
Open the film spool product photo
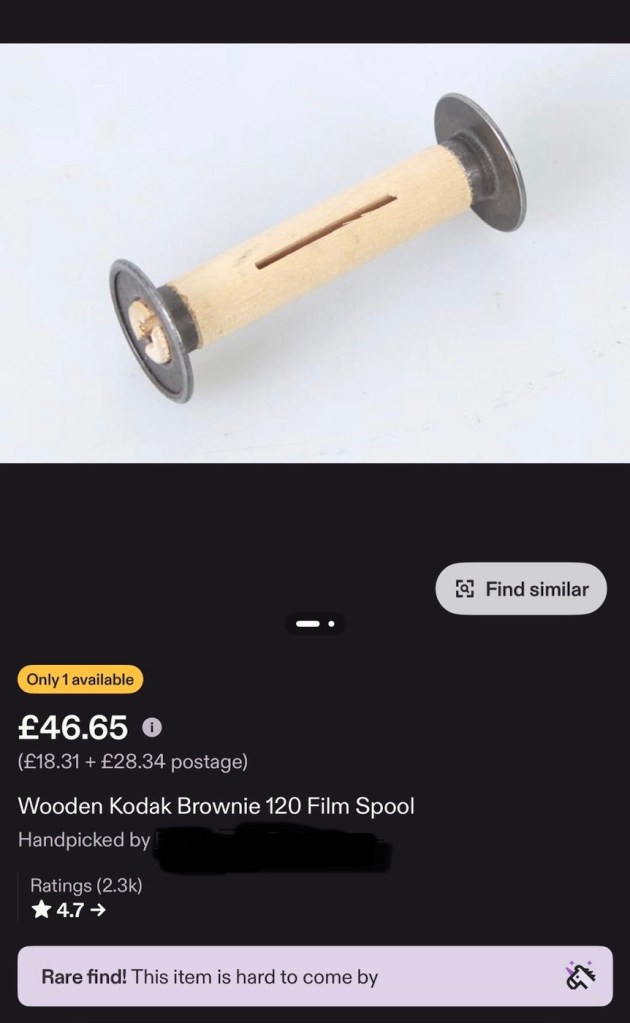(315, 252)
